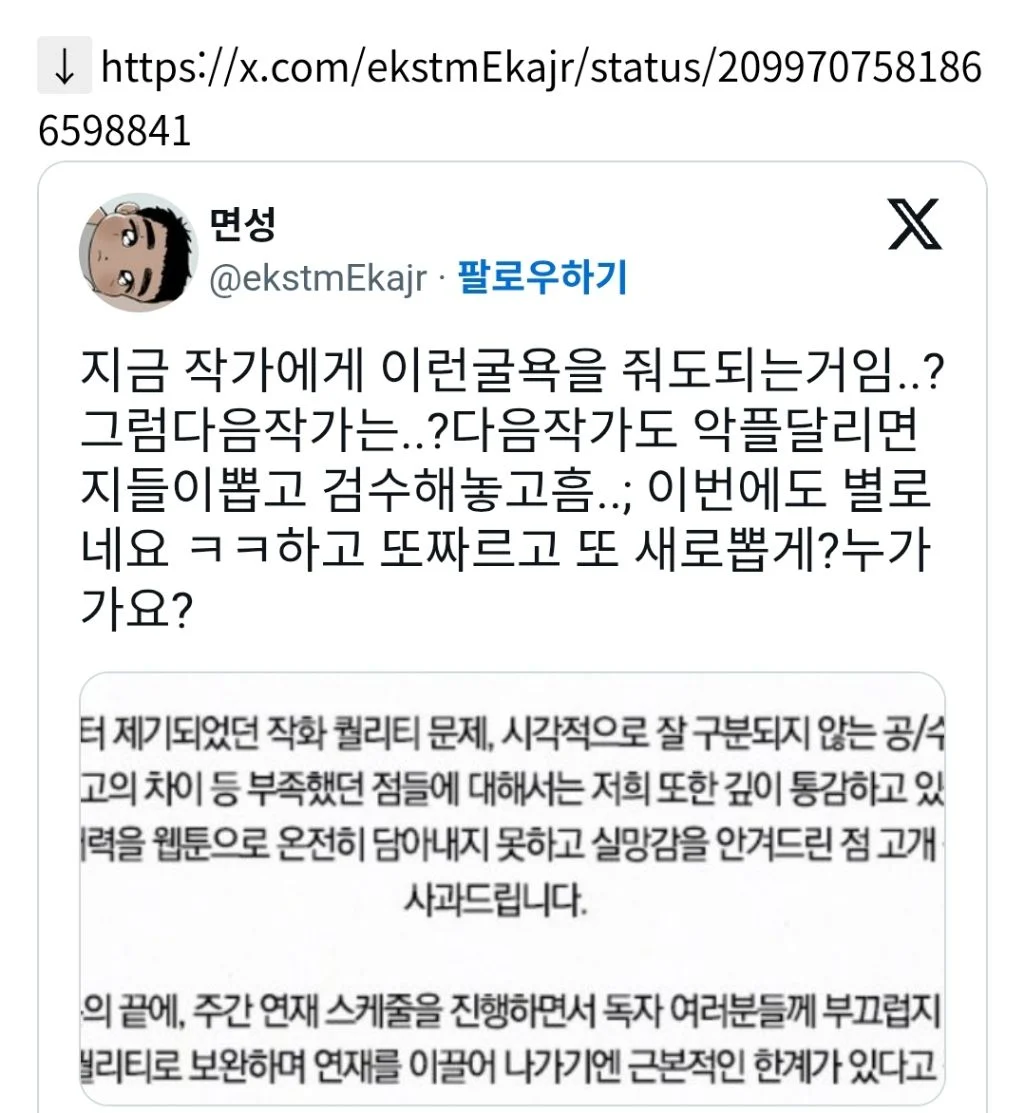Screen dimensions: 1024x1113
Task: Follow @ekstmEkajr with 팔로우하기
Action: [542, 278]
